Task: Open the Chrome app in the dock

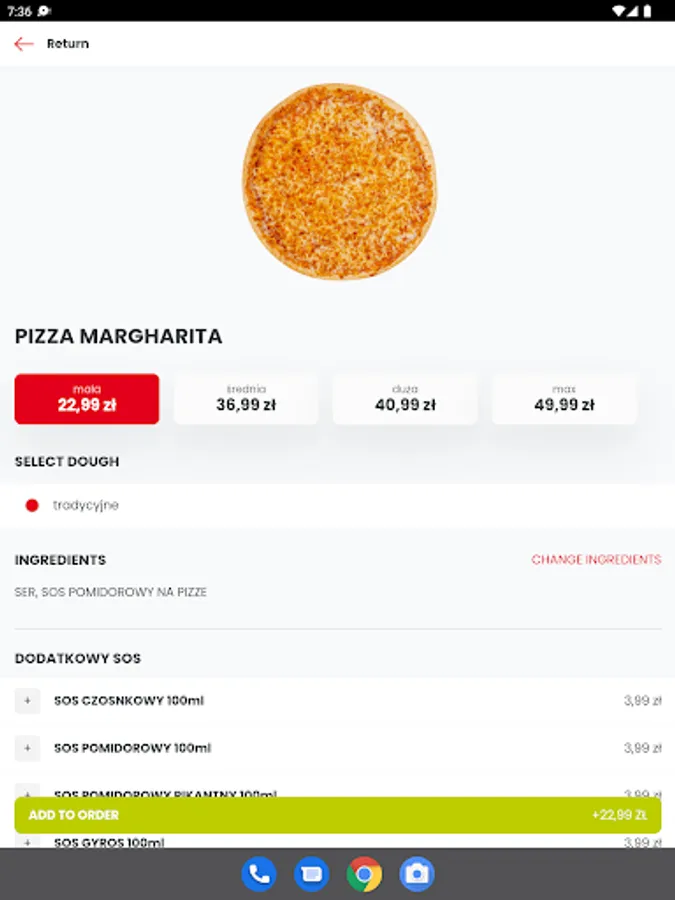Action: (x=364, y=875)
